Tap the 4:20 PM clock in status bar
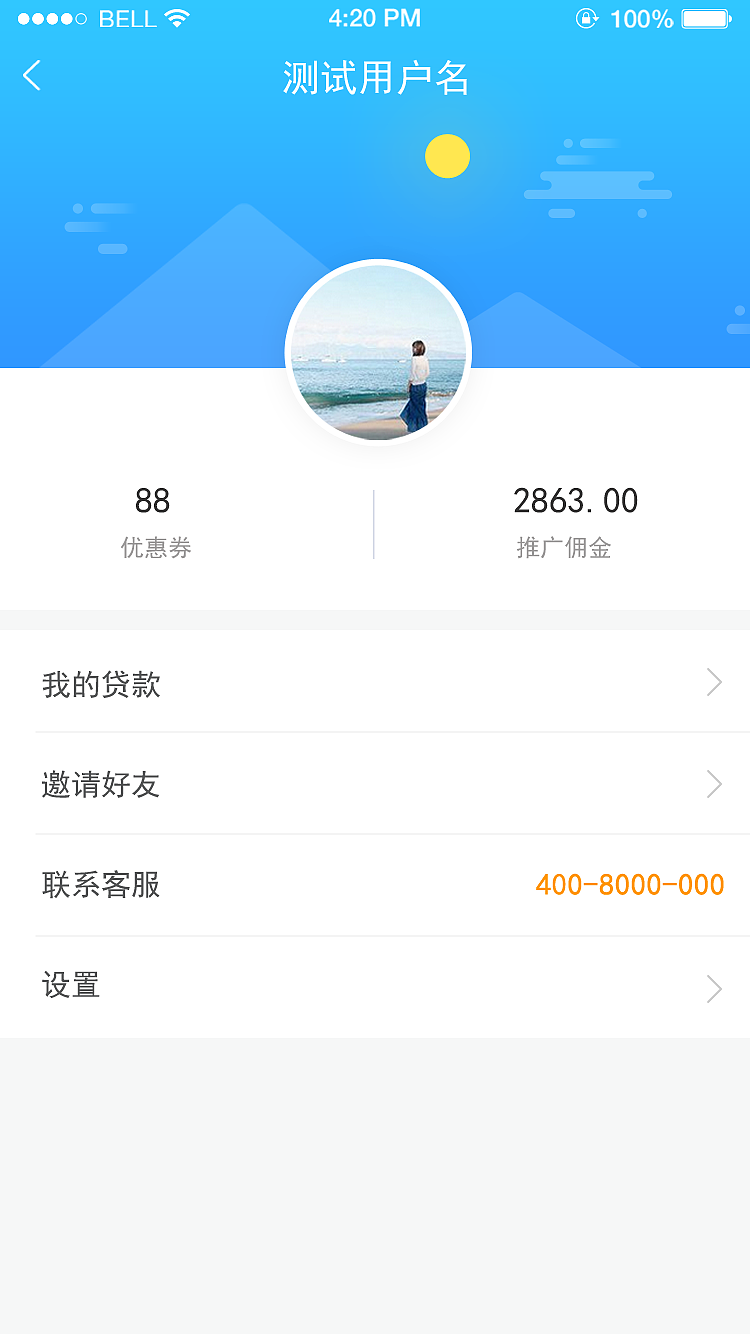The image size is (750, 1334). tap(375, 17)
